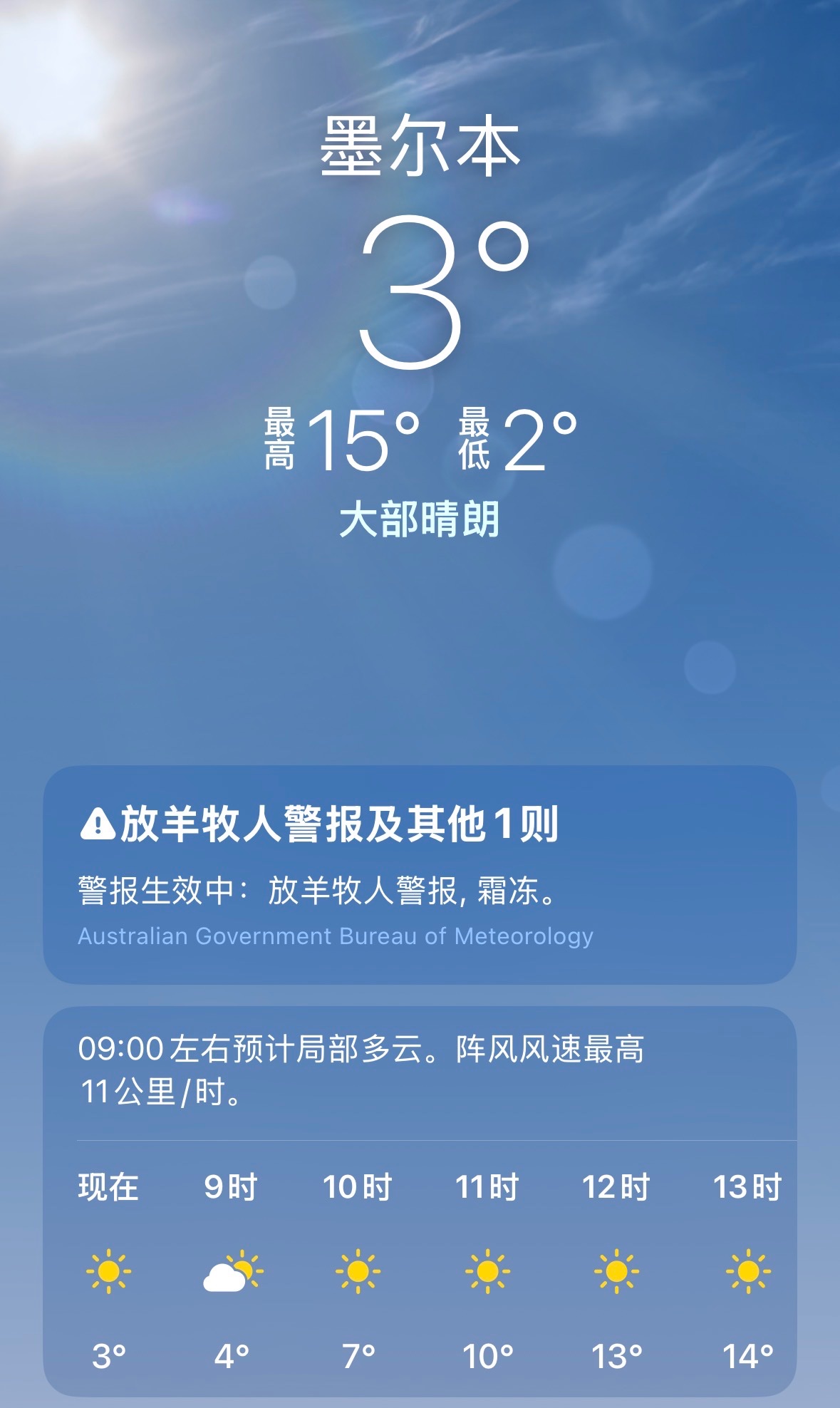Viewport: 840px width, 1408px height.
Task: Open the Australian Government Bureau of Meteorology link
Action: pyautogui.click(x=336, y=936)
